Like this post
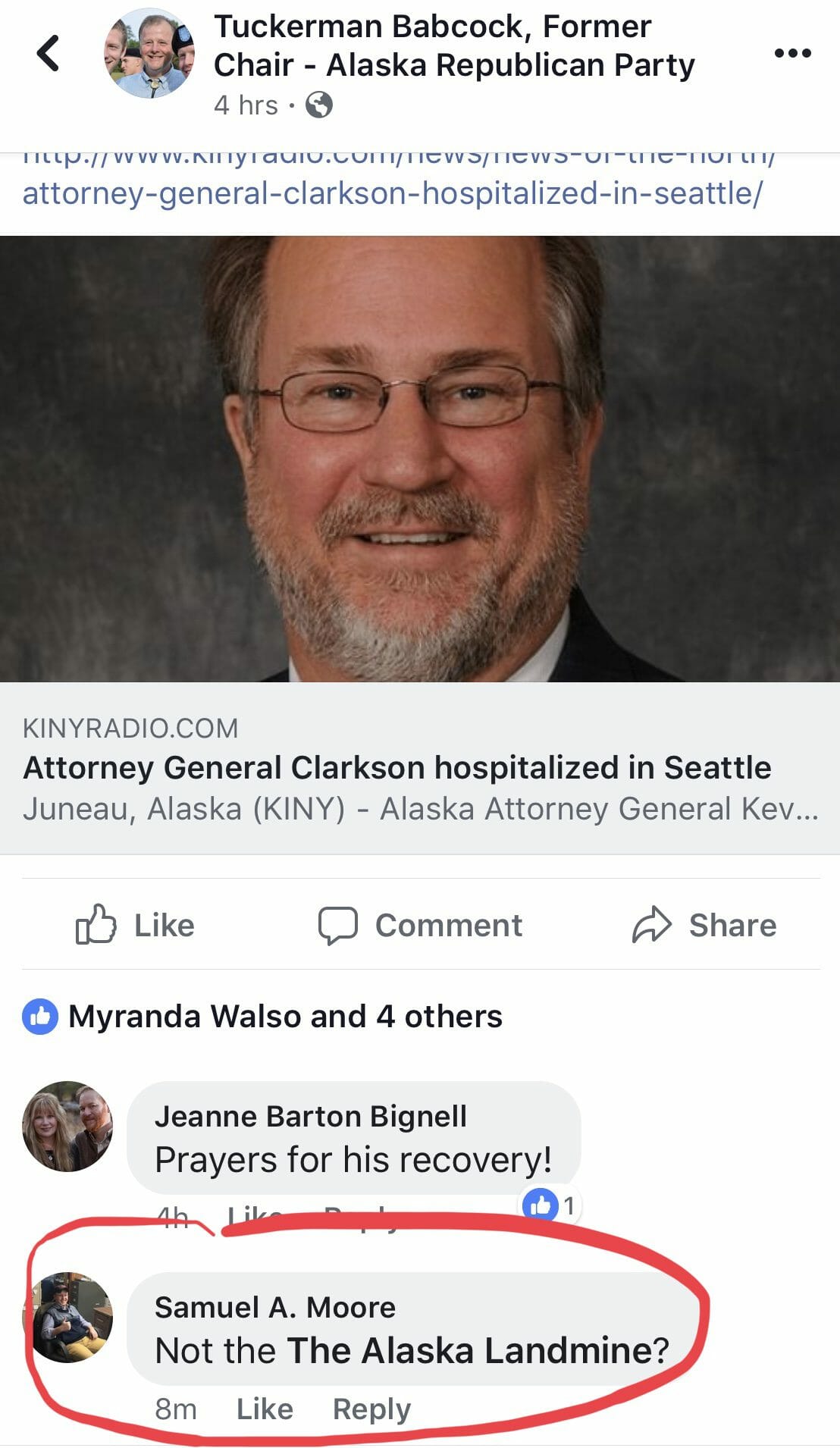Screen dimensions: 840x1448 click(136, 925)
